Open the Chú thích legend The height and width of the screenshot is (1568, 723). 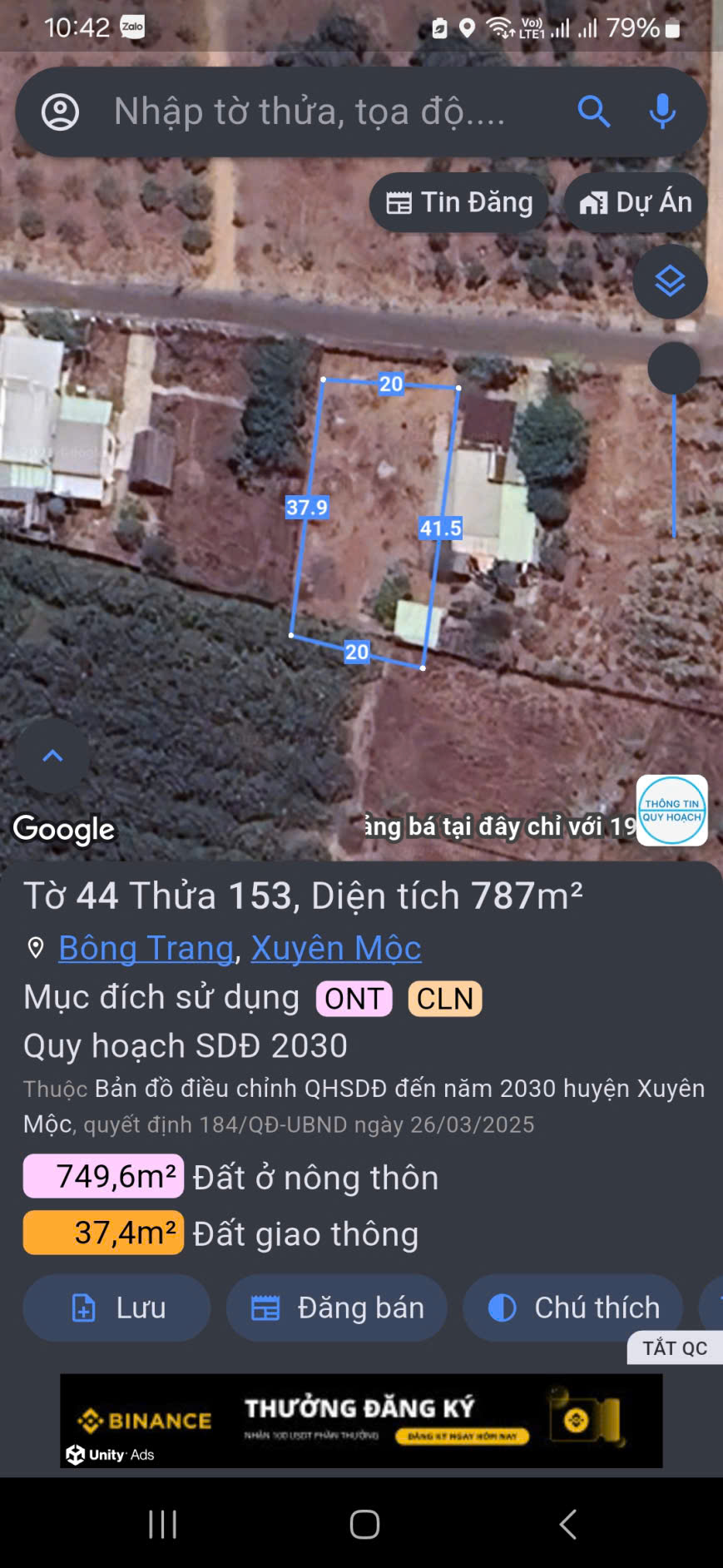pyautogui.click(x=573, y=1307)
